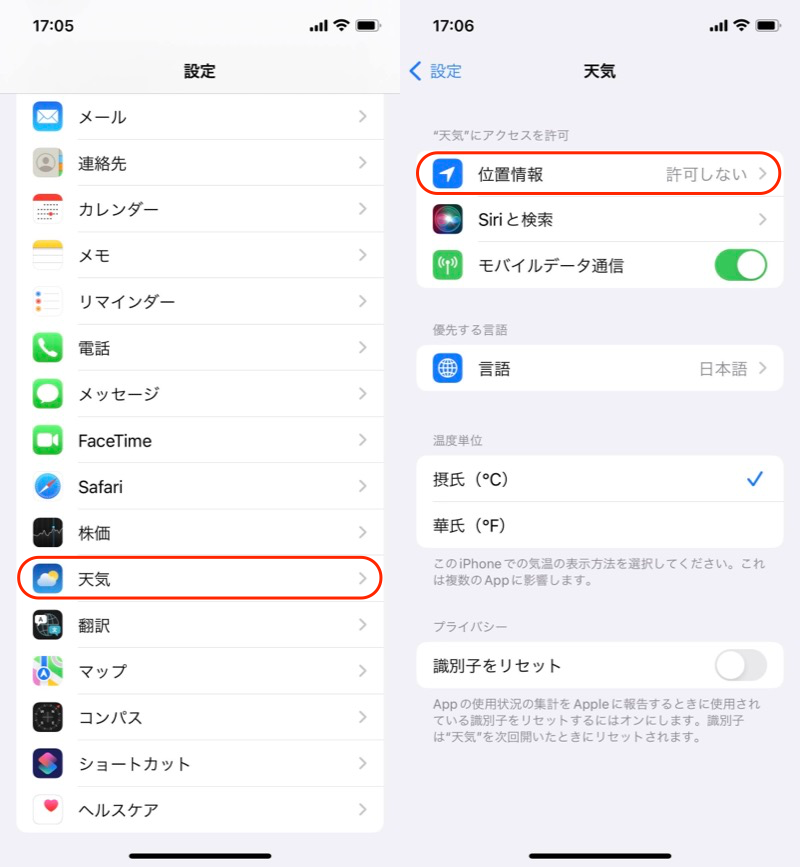The height and width of the screenshot is (867, 800).
Task: Open ショートカット settings
Action: tap(200, 763)
